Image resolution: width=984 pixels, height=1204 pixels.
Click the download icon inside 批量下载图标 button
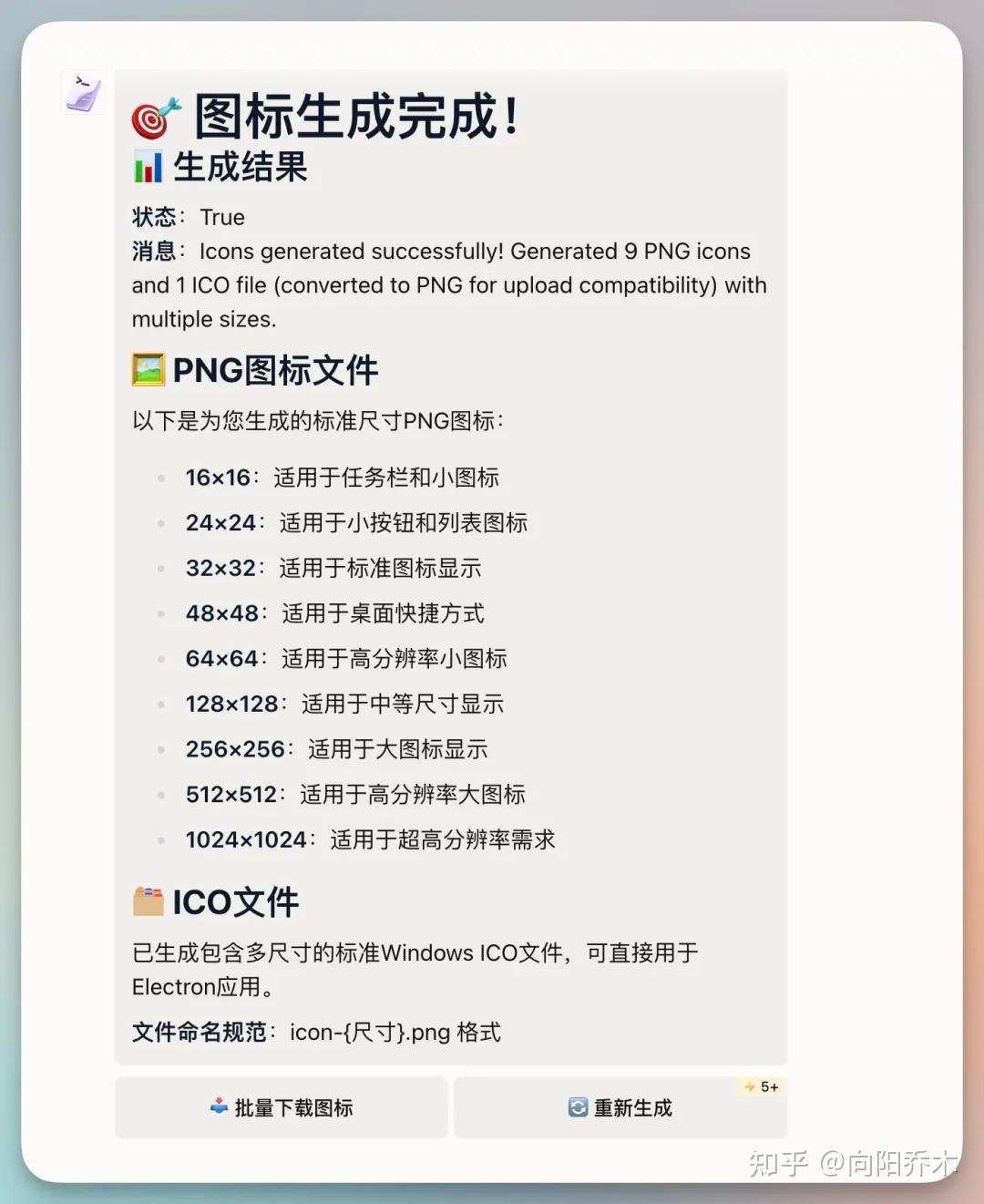point(217,1106)
